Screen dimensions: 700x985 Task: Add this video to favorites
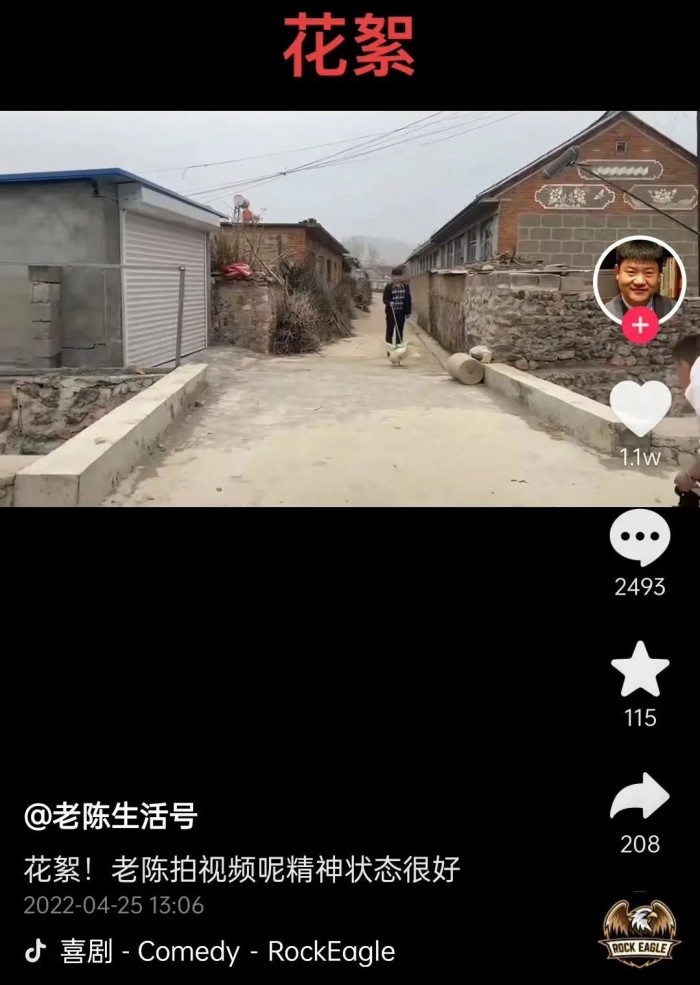coord(640,670)
